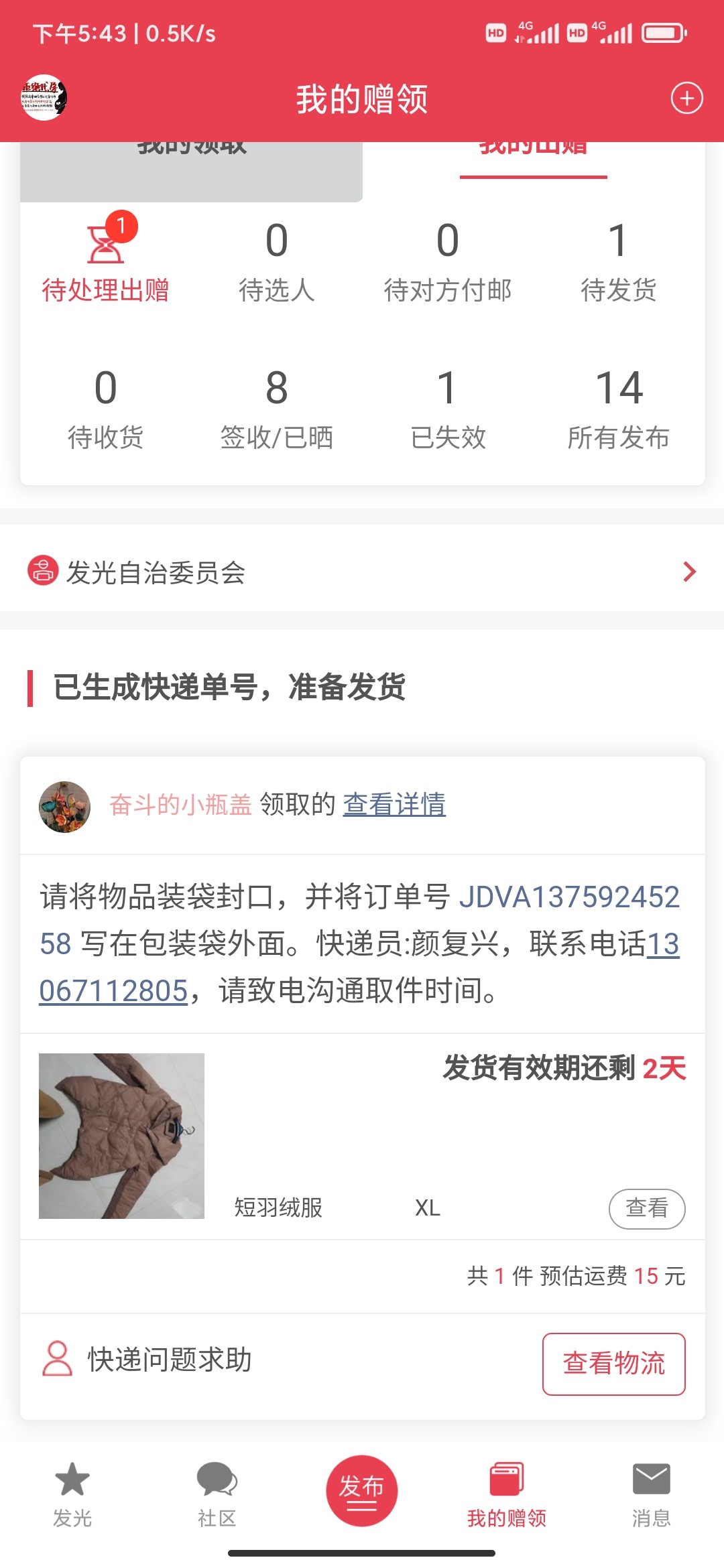Tap 查看 on the 短羽绒服 item

pos(646,1208)
